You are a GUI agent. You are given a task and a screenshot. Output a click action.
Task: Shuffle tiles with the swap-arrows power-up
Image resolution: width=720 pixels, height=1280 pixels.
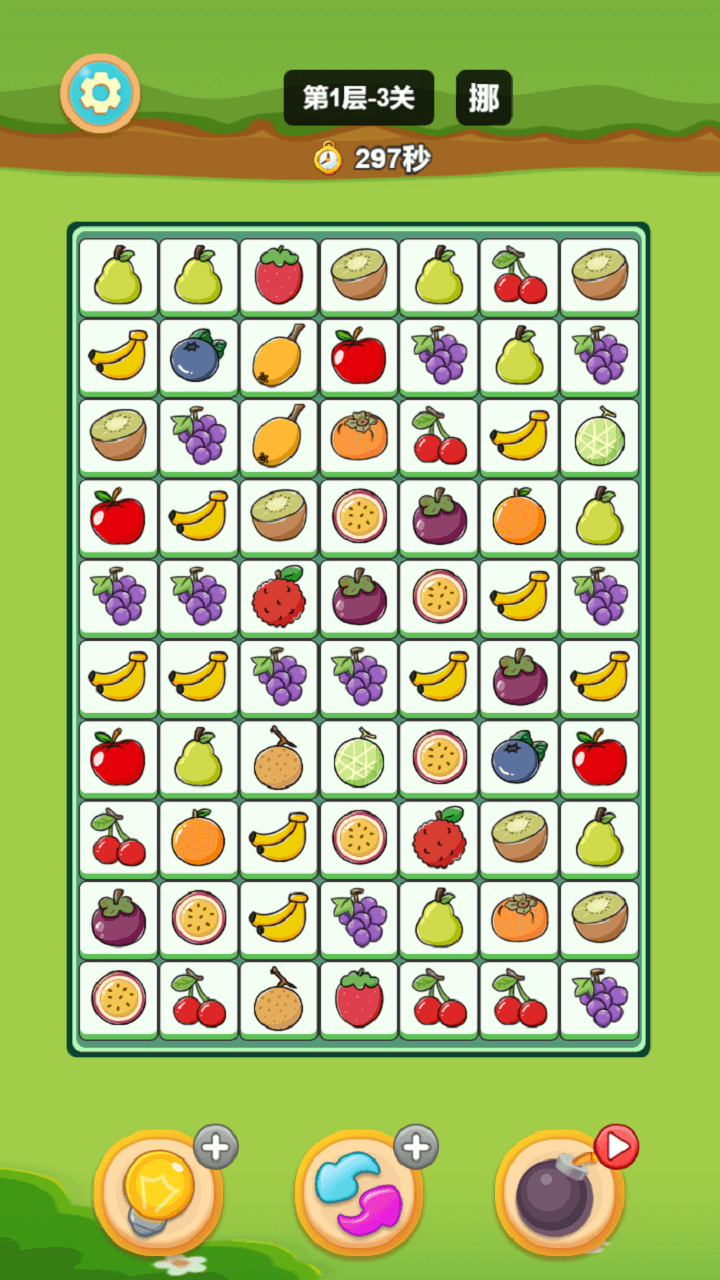click(x=359, y=1191)
